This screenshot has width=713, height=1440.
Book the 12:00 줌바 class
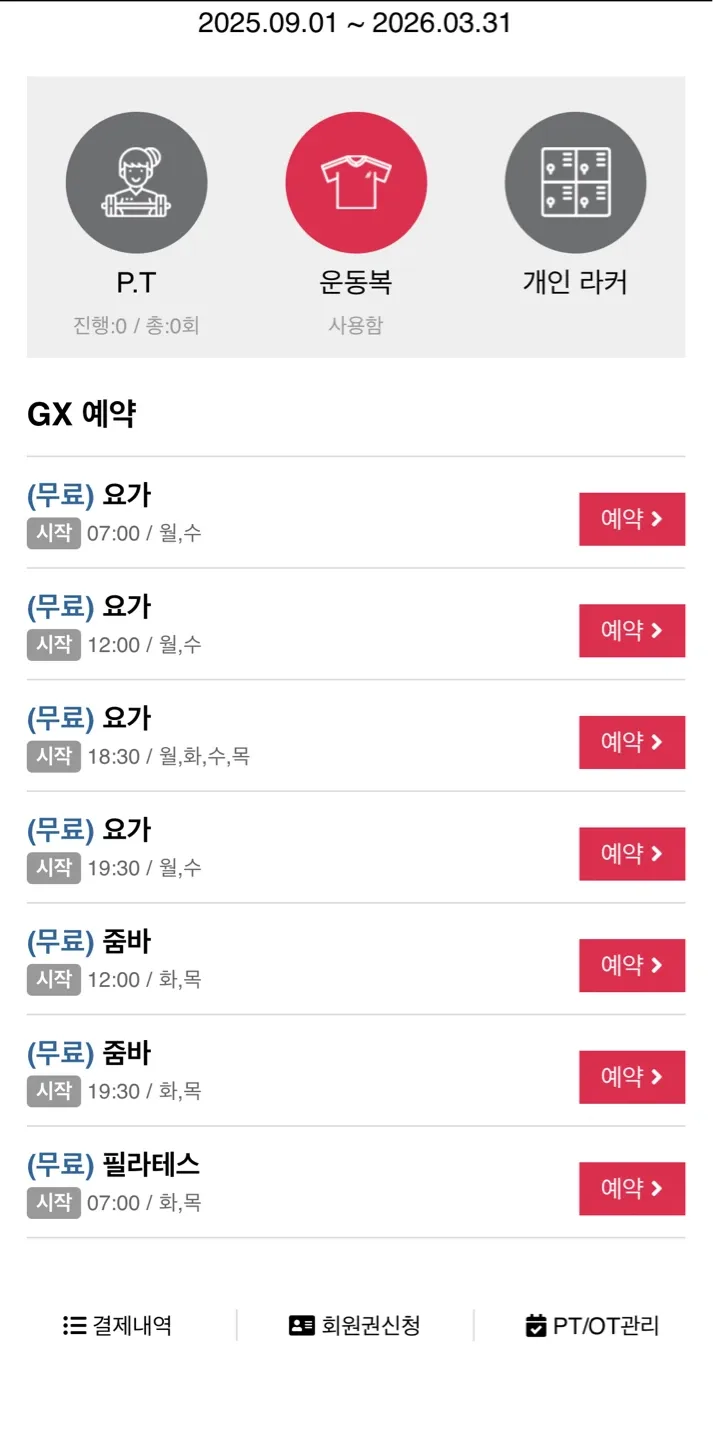(631, 965)
